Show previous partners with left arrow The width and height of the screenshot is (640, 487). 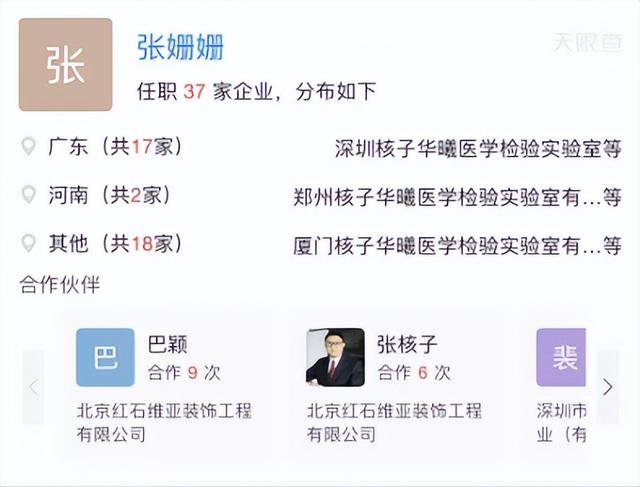click(33, 387)
